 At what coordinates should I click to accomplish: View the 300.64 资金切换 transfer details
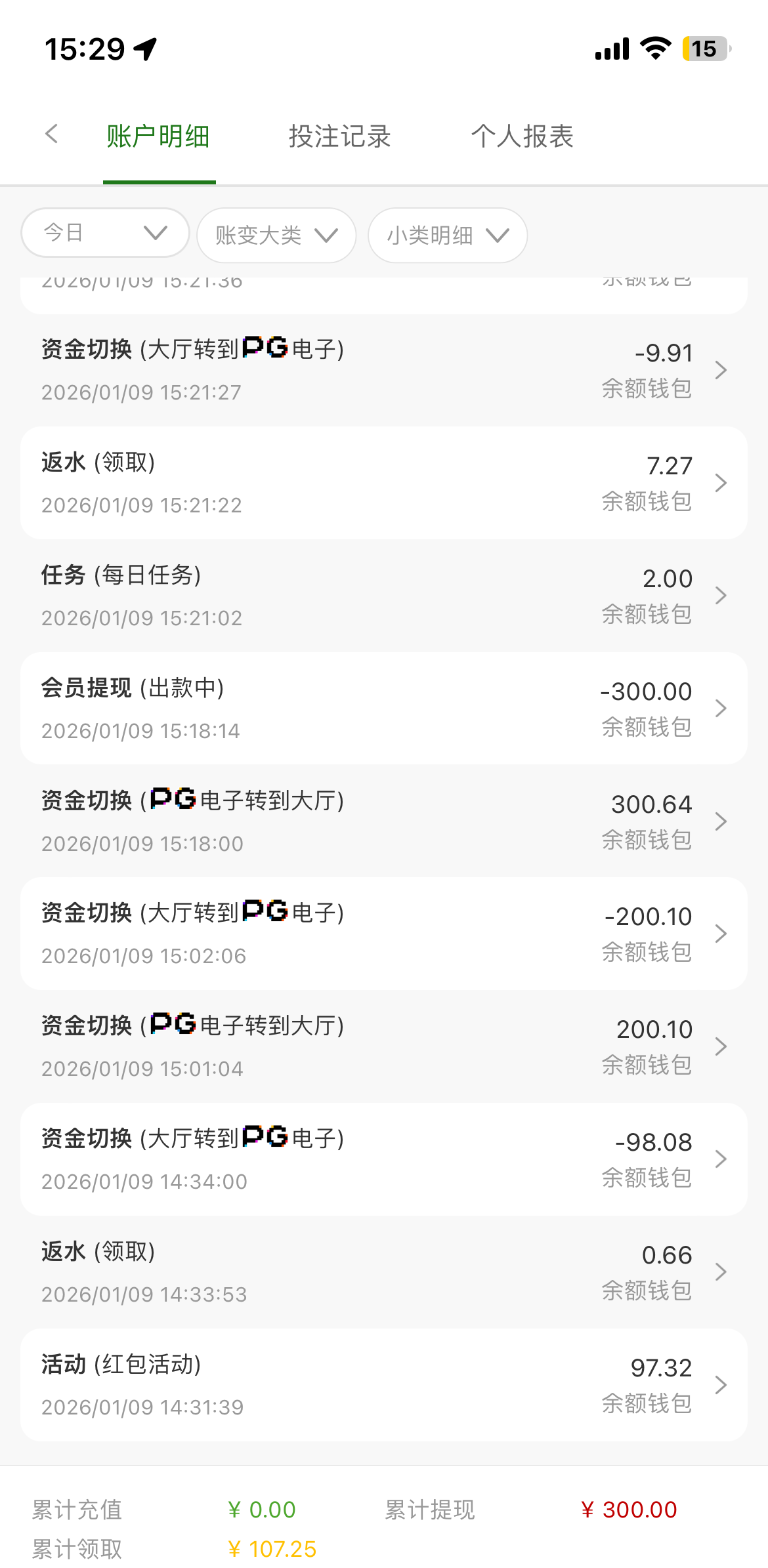click(x=383, y=821)
